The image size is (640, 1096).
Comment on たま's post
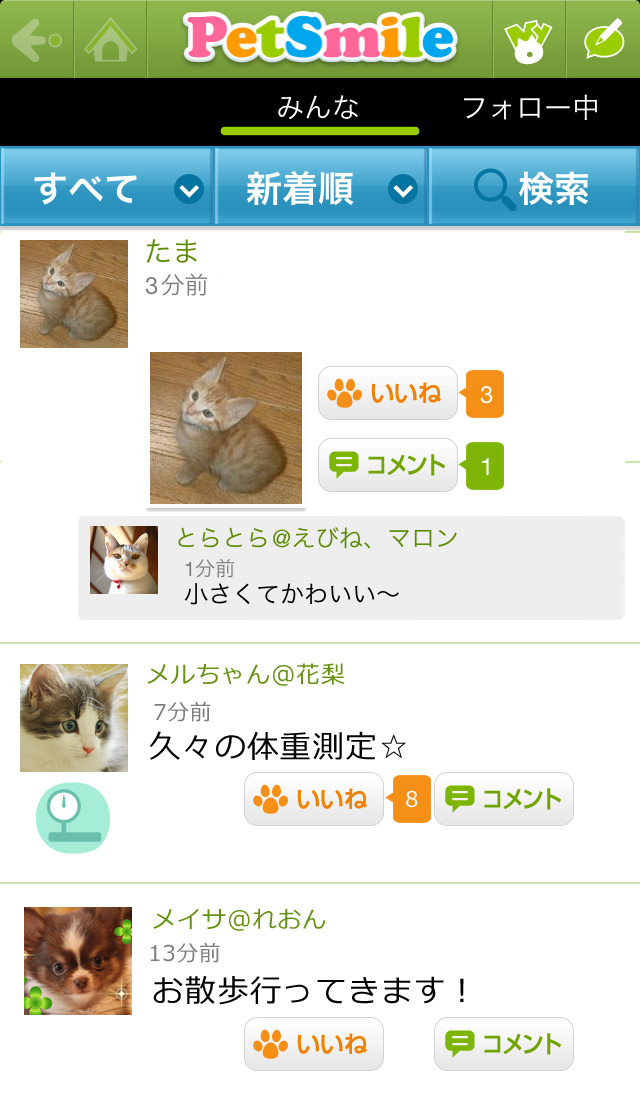(387, 465)
